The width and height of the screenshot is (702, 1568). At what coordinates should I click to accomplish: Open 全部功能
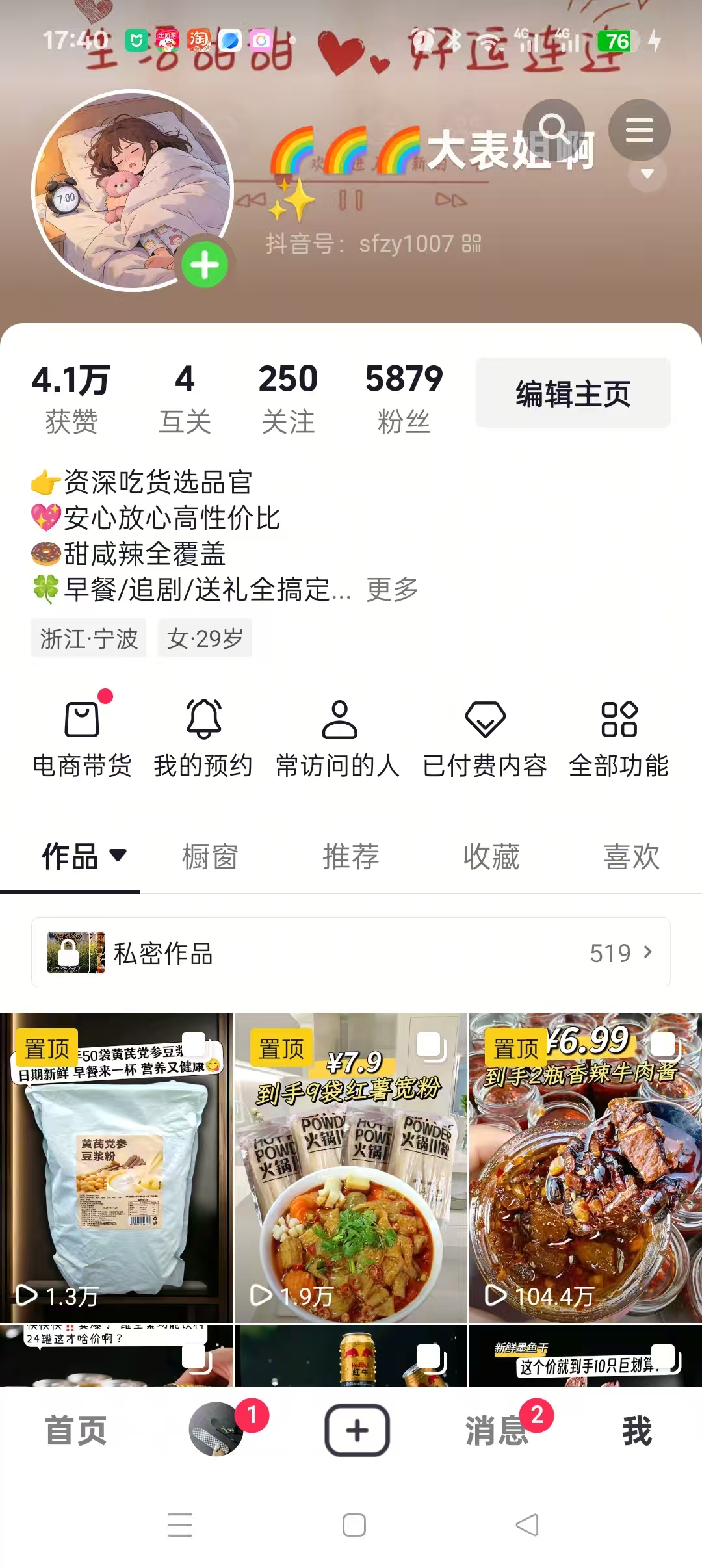[619, 737]
